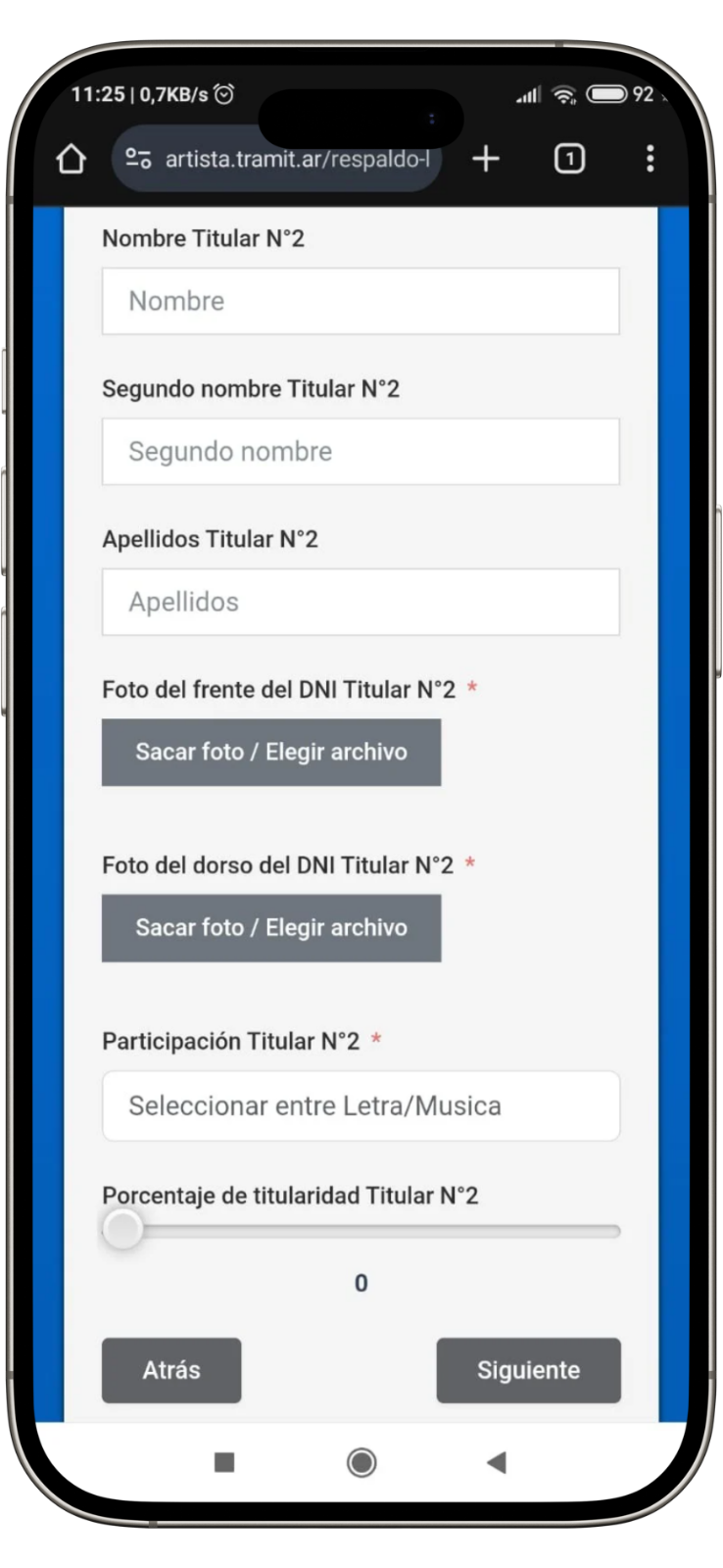Tap the titularidad percentage slider

(361, 1231)
